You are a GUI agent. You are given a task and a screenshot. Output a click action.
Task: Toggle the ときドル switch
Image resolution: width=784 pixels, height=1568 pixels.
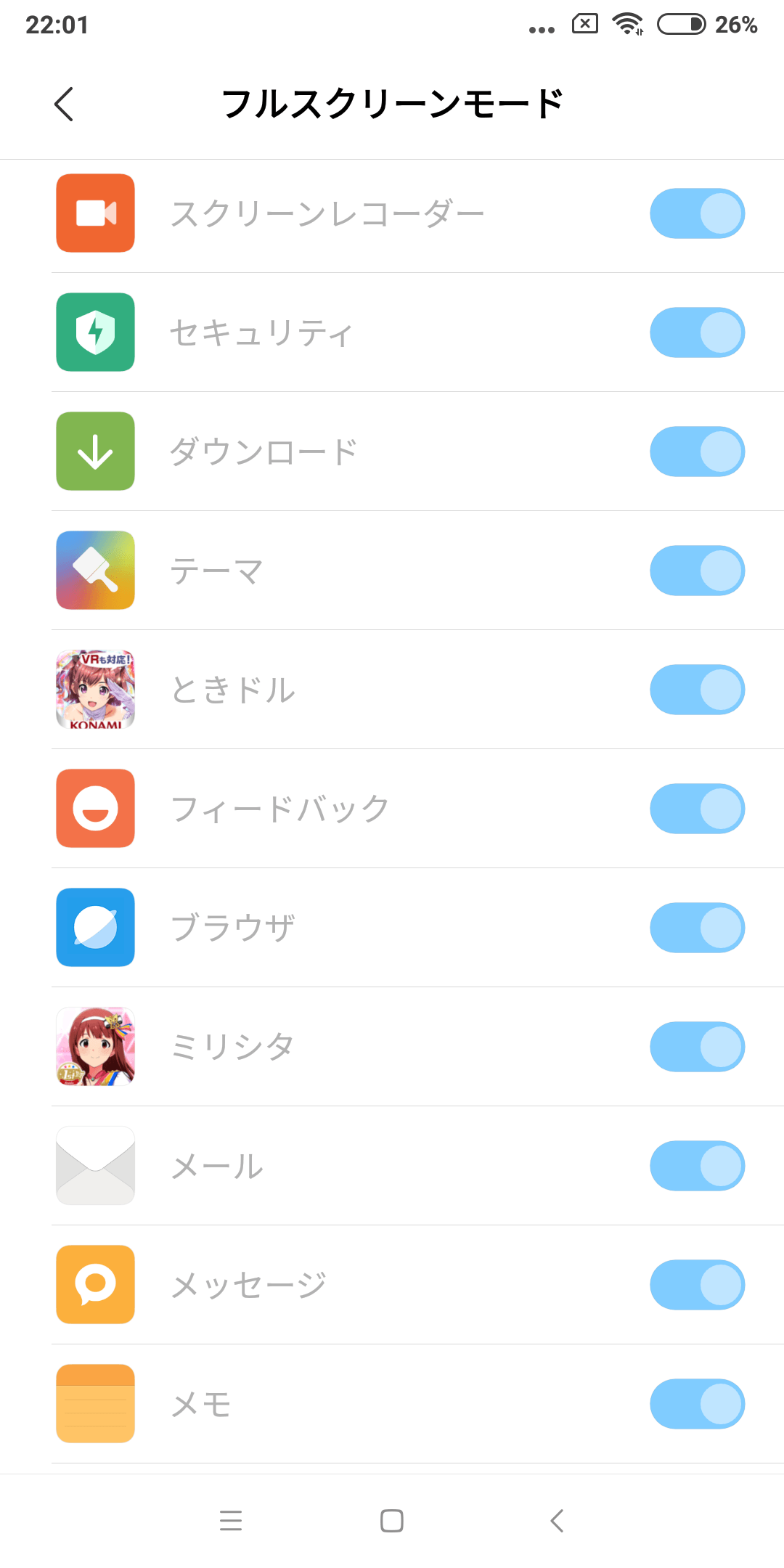(697, 690)
